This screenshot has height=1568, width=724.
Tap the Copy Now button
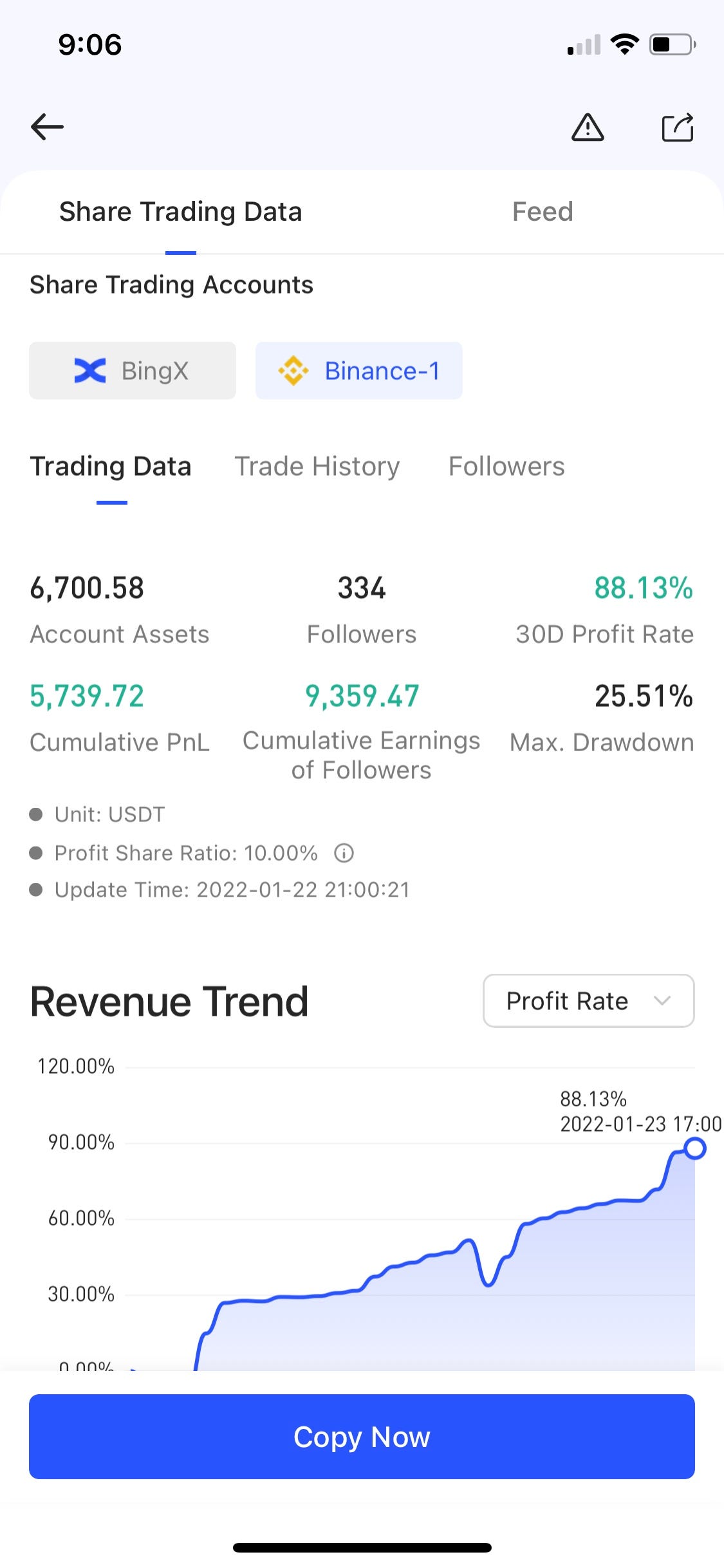pyautogui.click(x=362, y=1437)
